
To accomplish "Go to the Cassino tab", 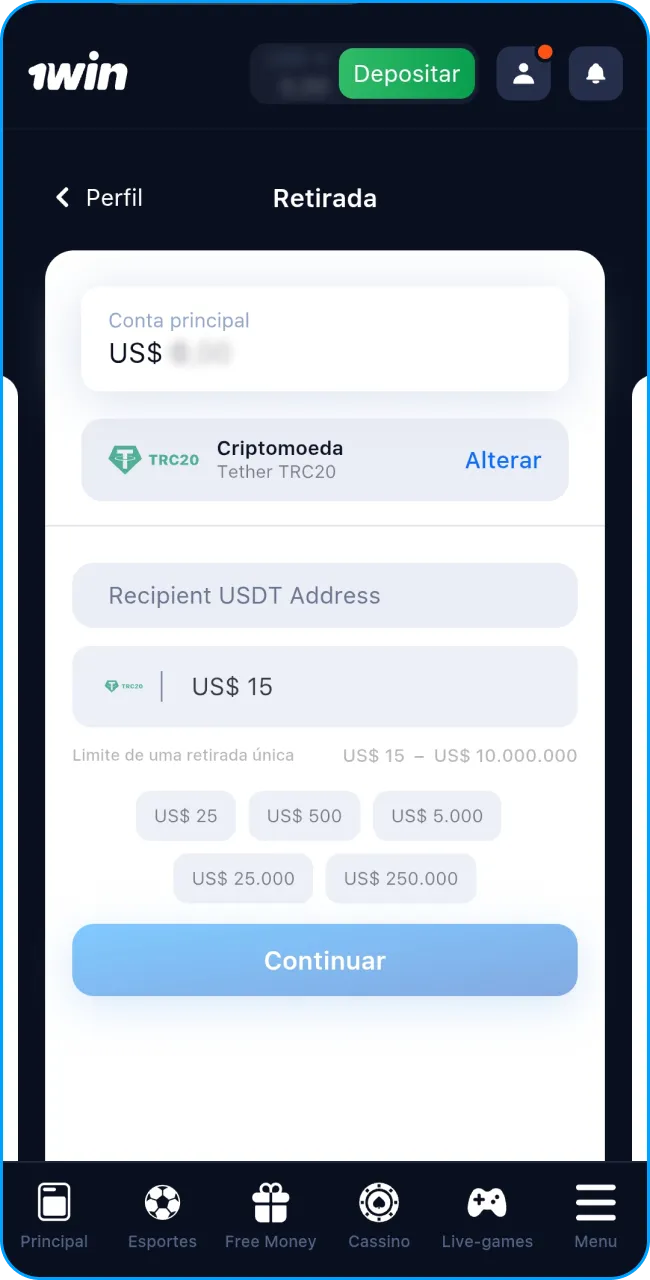I will click(379, 1217).
